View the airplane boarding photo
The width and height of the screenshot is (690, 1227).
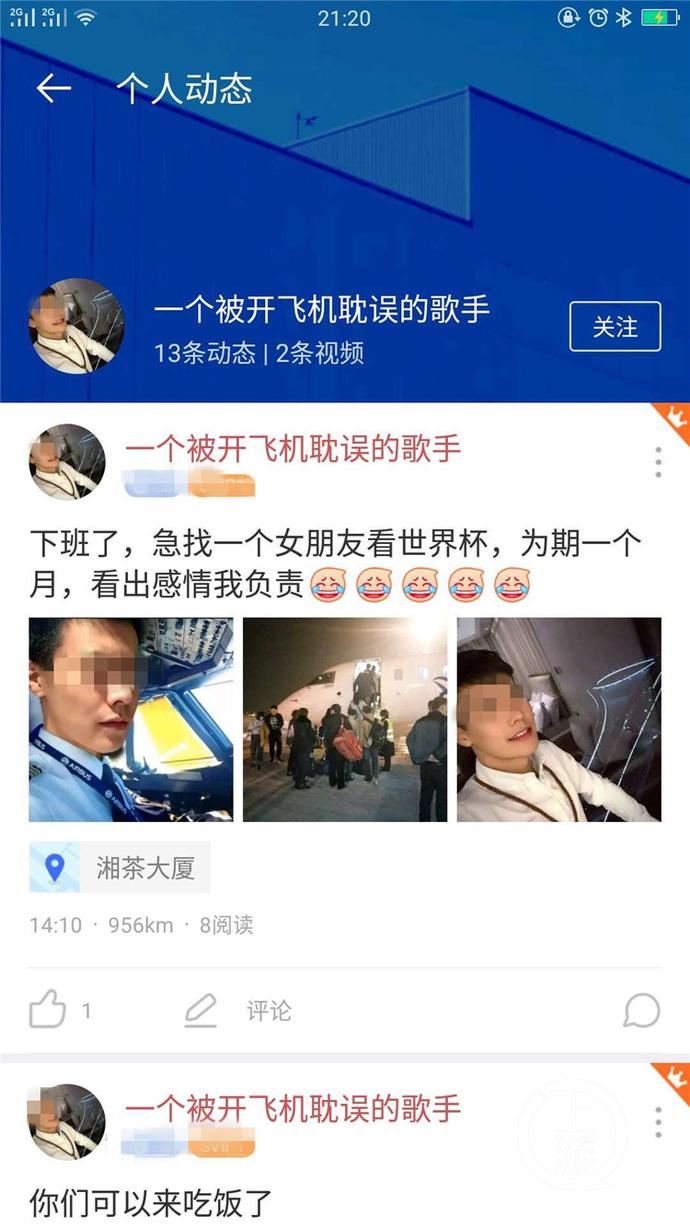[x=345, y=719]
